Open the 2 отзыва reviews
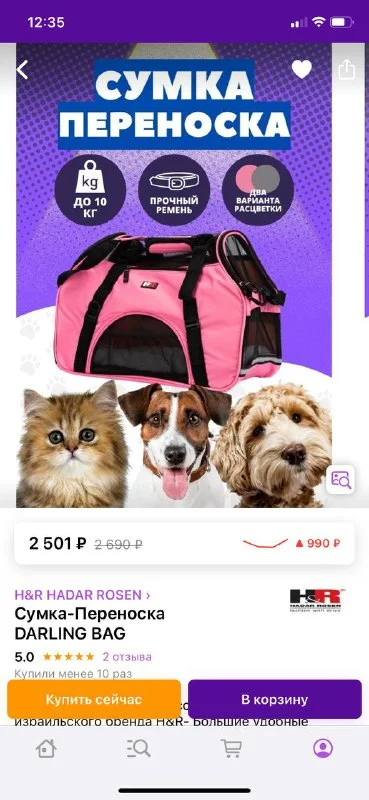The height and width of the screenshot is (800, 369). tap(127, 657)
